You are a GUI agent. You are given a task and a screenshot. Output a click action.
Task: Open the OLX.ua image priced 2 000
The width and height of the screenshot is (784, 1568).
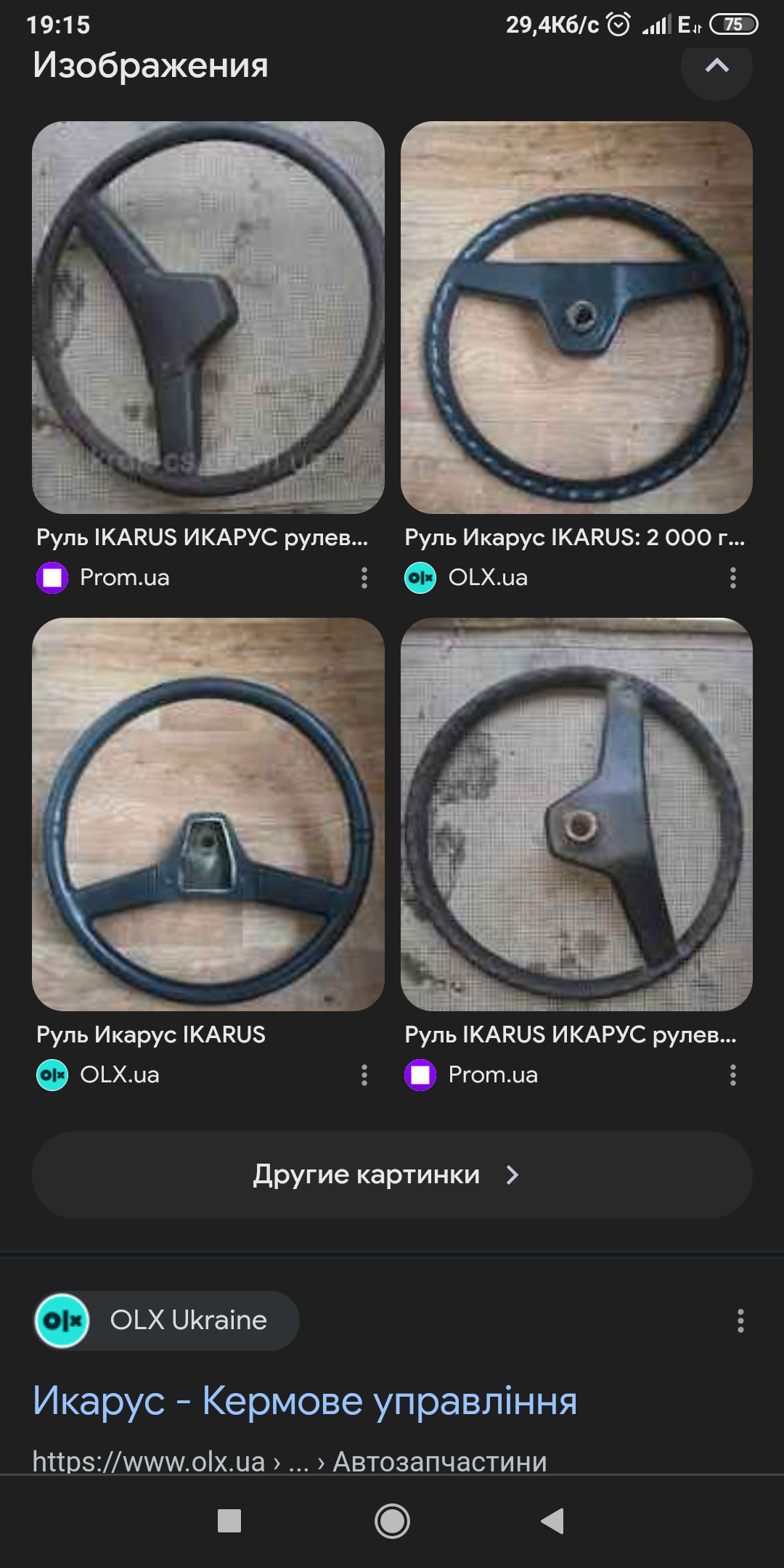tap(576, 317)
